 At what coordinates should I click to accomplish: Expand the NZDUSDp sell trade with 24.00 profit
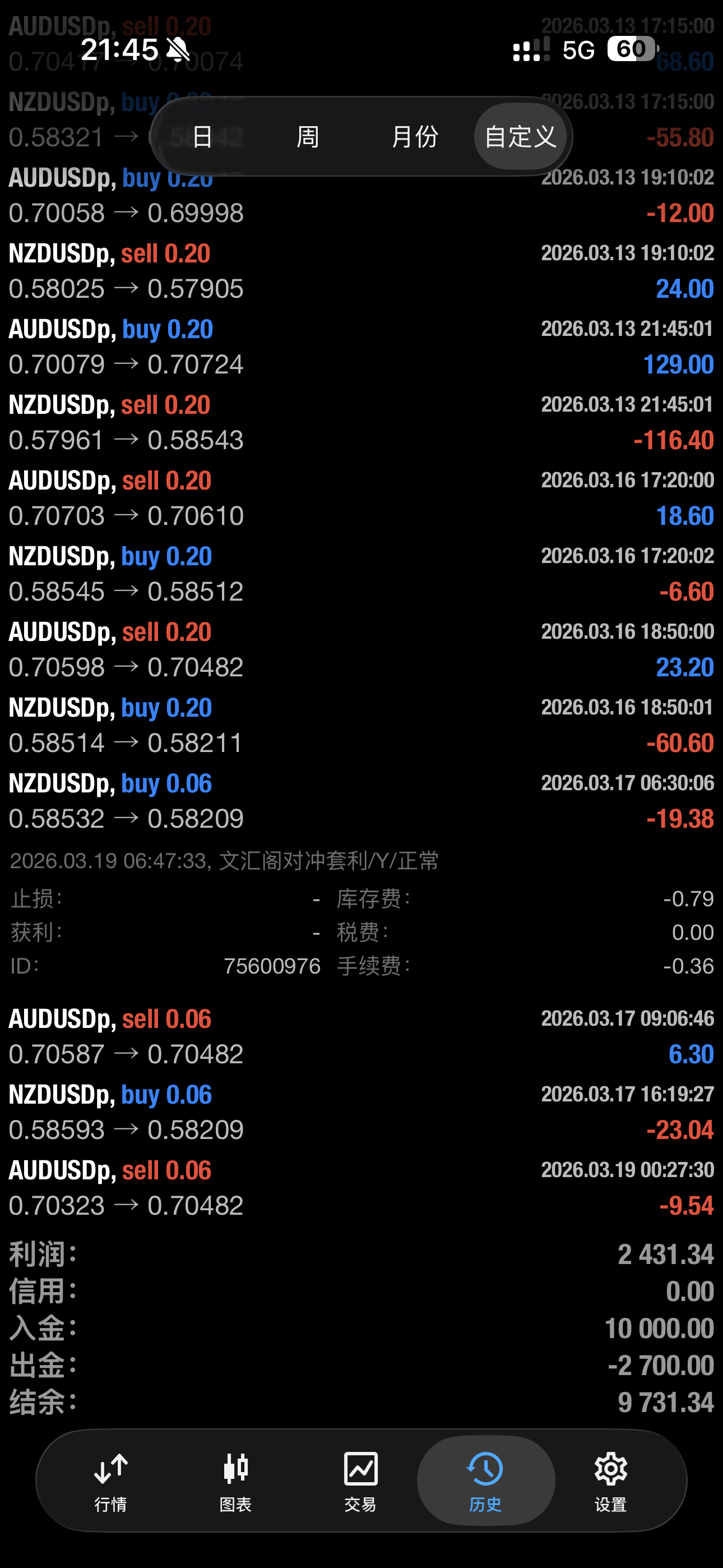[361, 271]
